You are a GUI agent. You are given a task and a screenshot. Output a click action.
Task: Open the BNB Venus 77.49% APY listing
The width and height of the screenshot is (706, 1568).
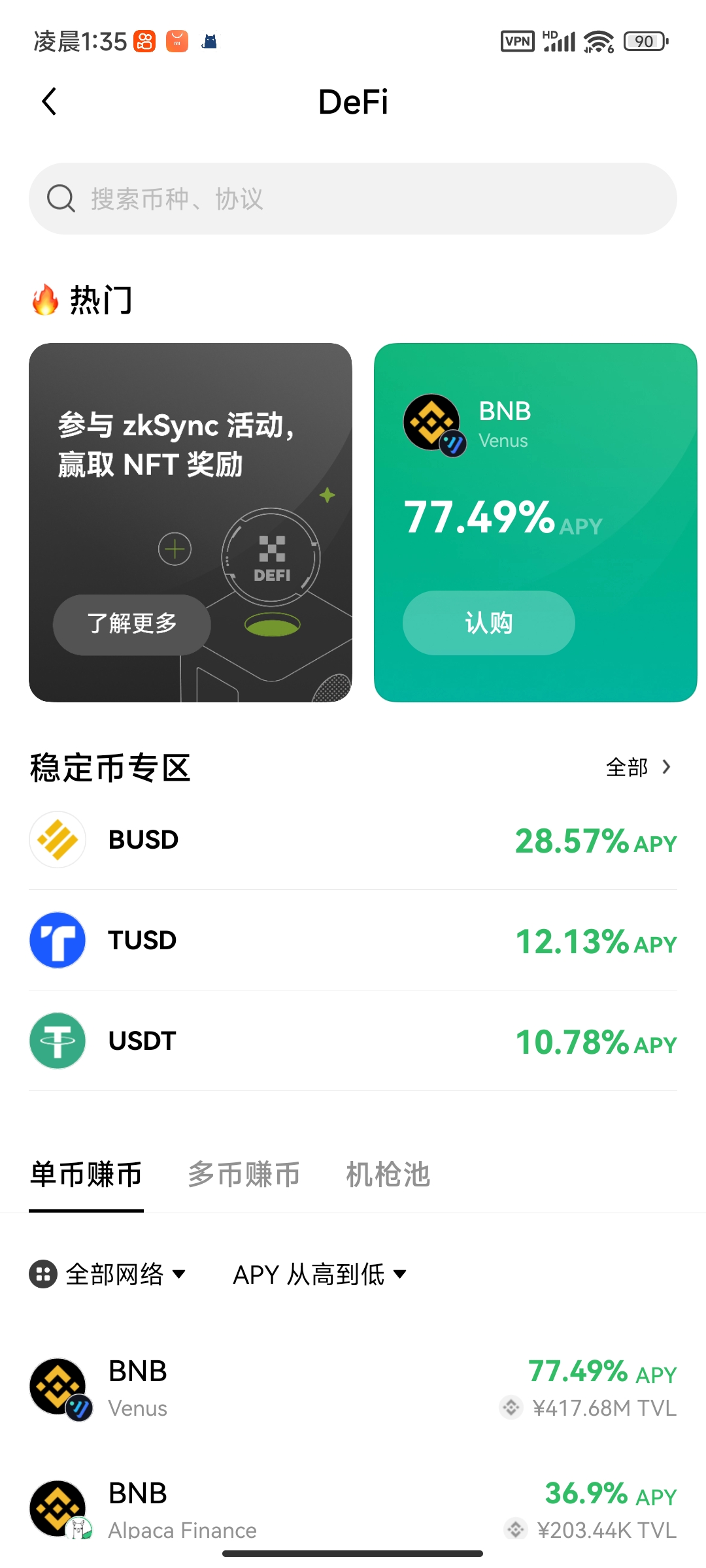coord(353,1388)
